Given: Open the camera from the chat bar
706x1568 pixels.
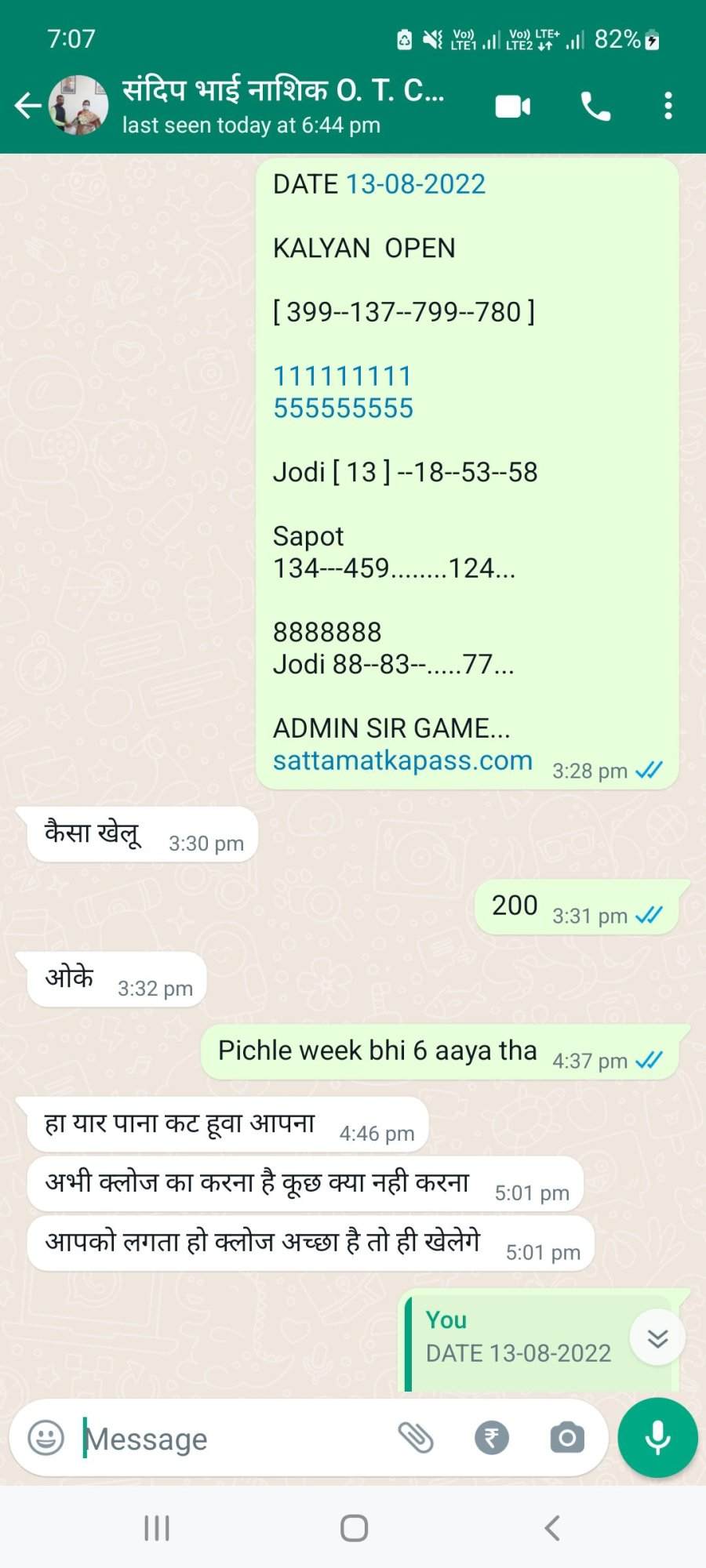Looking at the screenshot, I should pyautogui.click(x=567, y=1438).
